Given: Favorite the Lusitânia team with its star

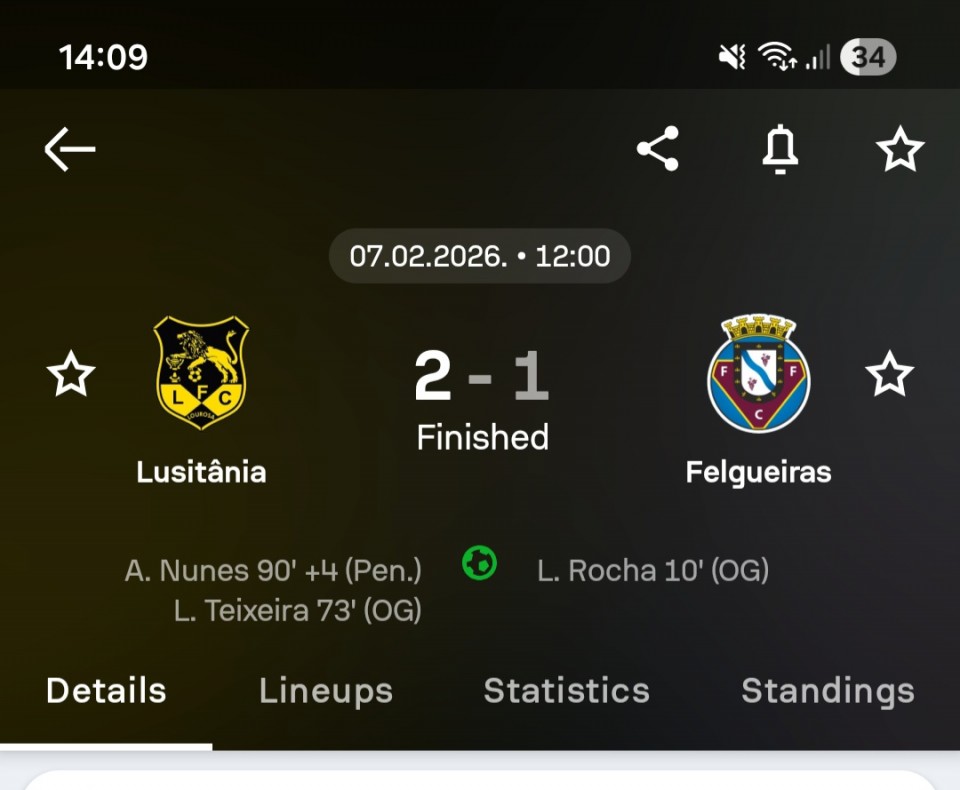Looking at the screenshot, I should 71,374.
